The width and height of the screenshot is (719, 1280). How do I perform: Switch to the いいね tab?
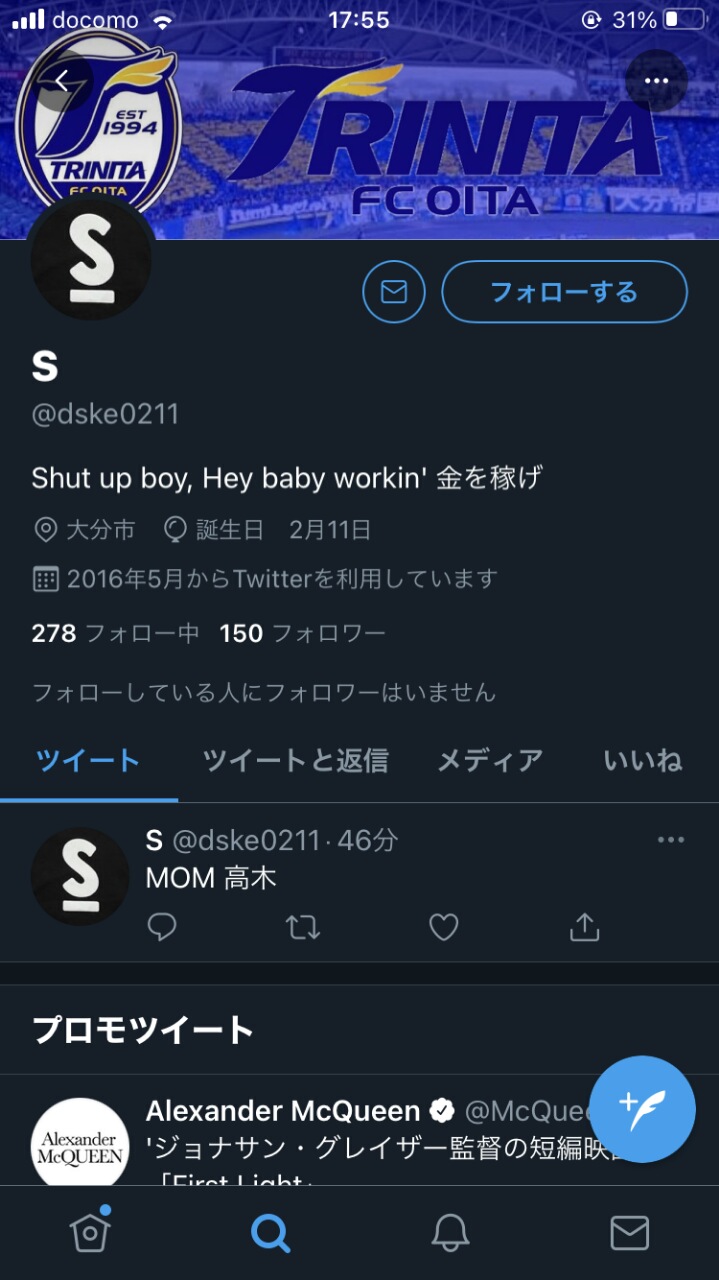point(643,761)
